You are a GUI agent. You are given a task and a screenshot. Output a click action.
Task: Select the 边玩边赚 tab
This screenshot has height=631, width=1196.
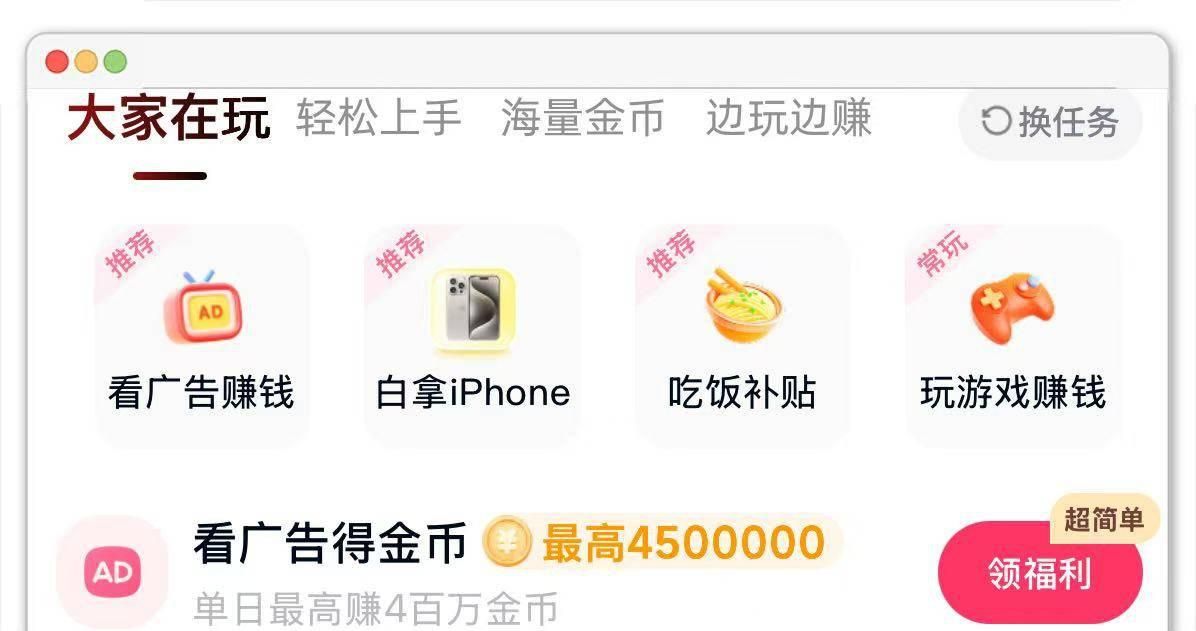click(x=788, y=118)
